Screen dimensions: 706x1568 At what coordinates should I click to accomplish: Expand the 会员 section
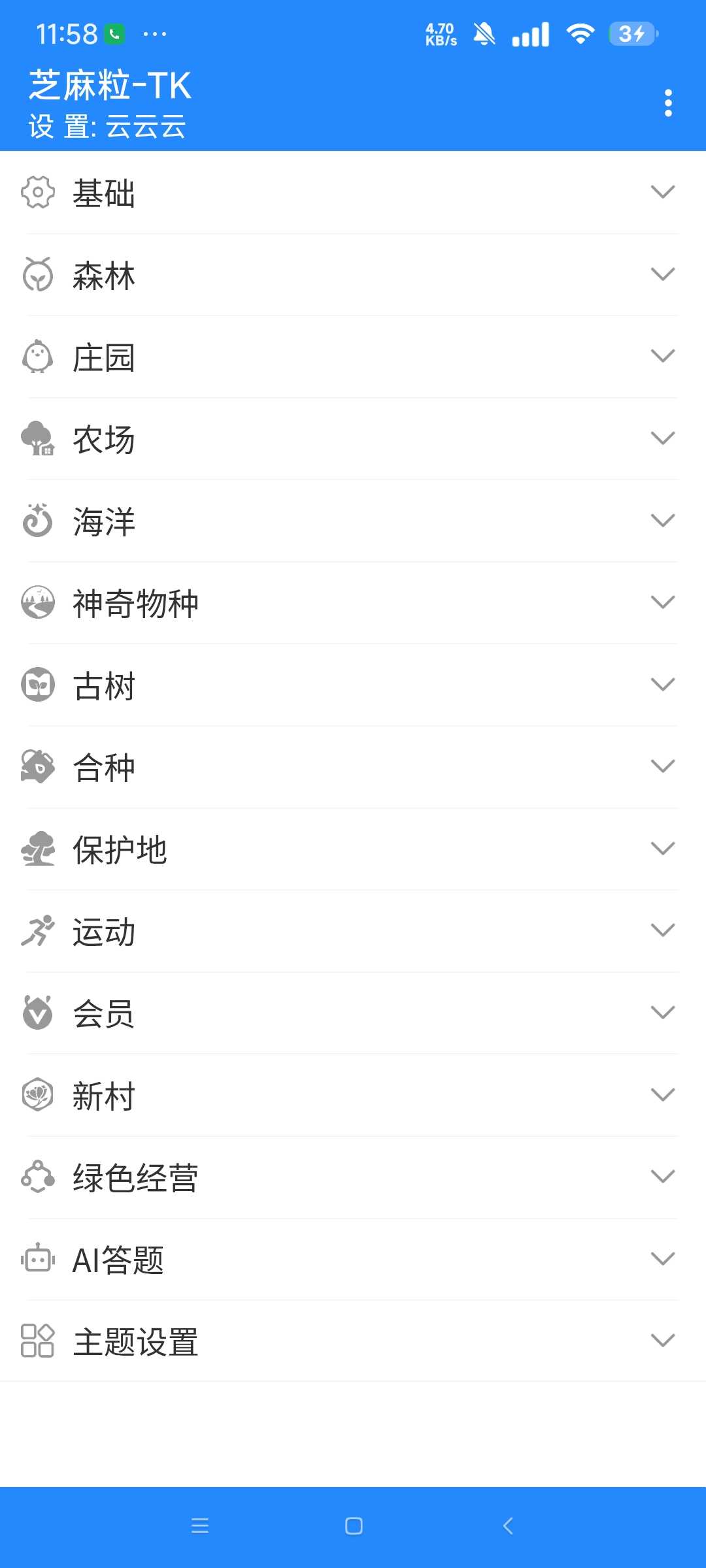pyautogui.click(x=353, y=1013)
